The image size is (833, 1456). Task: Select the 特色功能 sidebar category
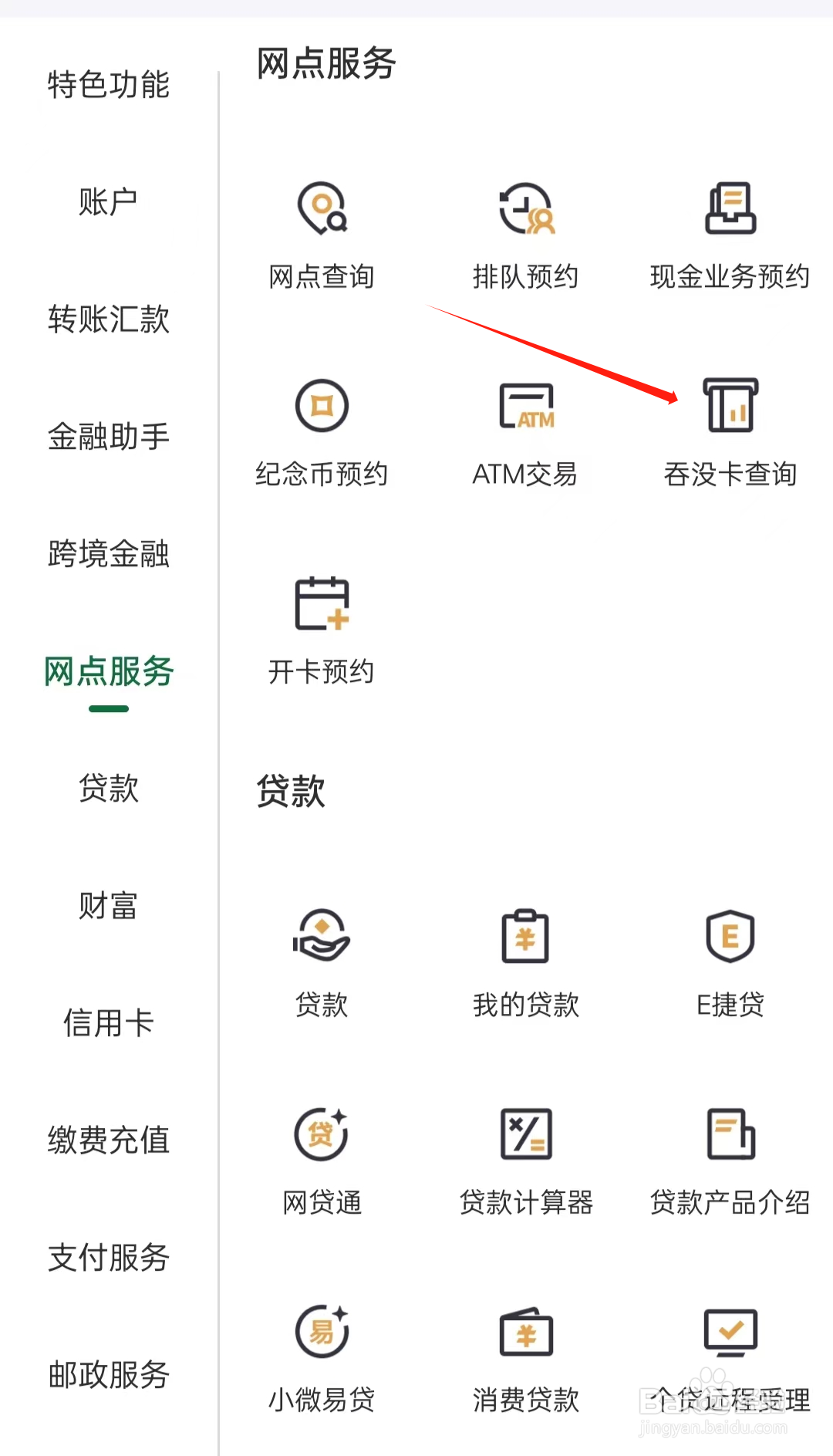click(x=110, y=85)
